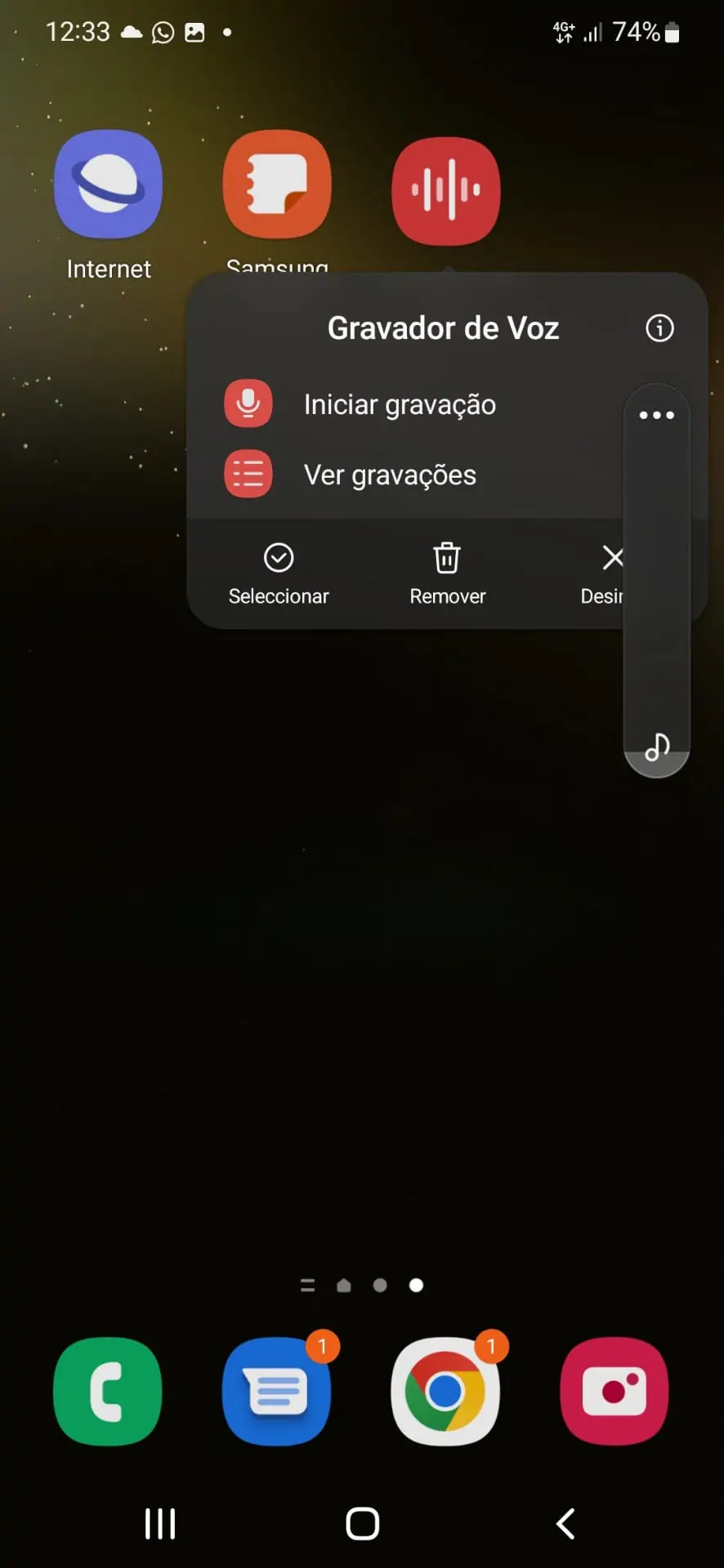Open recent apps from navigation bar

point(160,1524)
